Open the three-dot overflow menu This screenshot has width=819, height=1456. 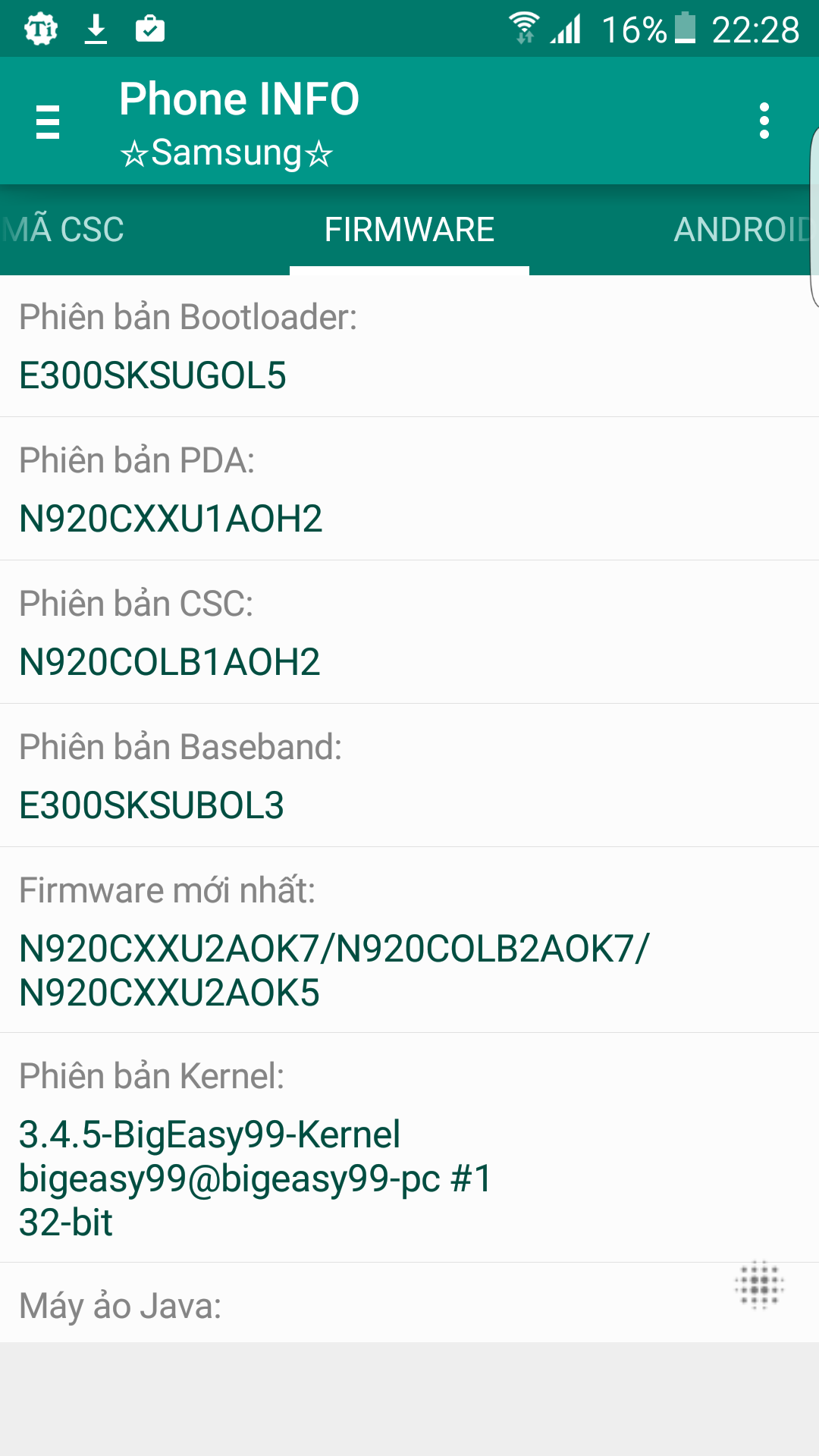click(764, 121)
